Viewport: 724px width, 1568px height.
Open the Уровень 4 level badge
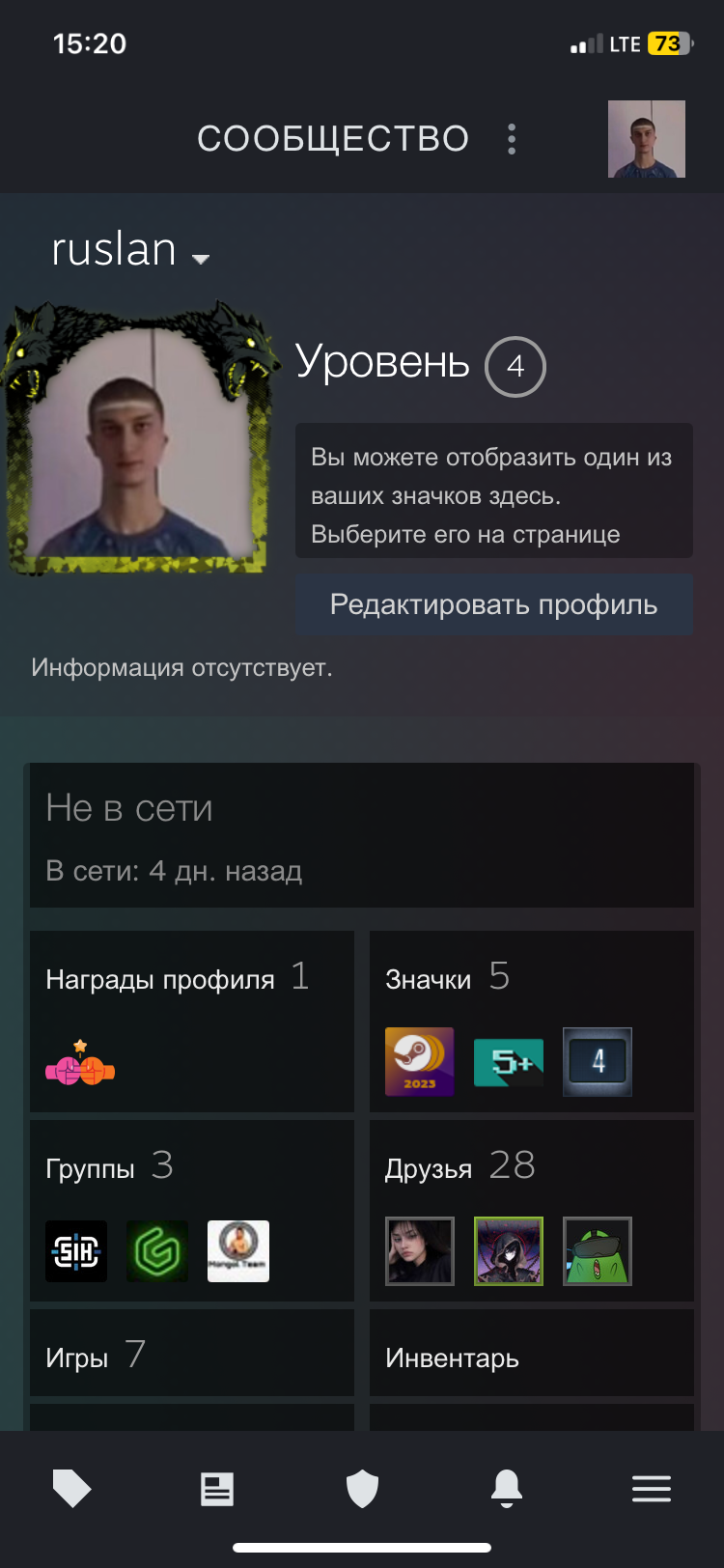[515, 367]
